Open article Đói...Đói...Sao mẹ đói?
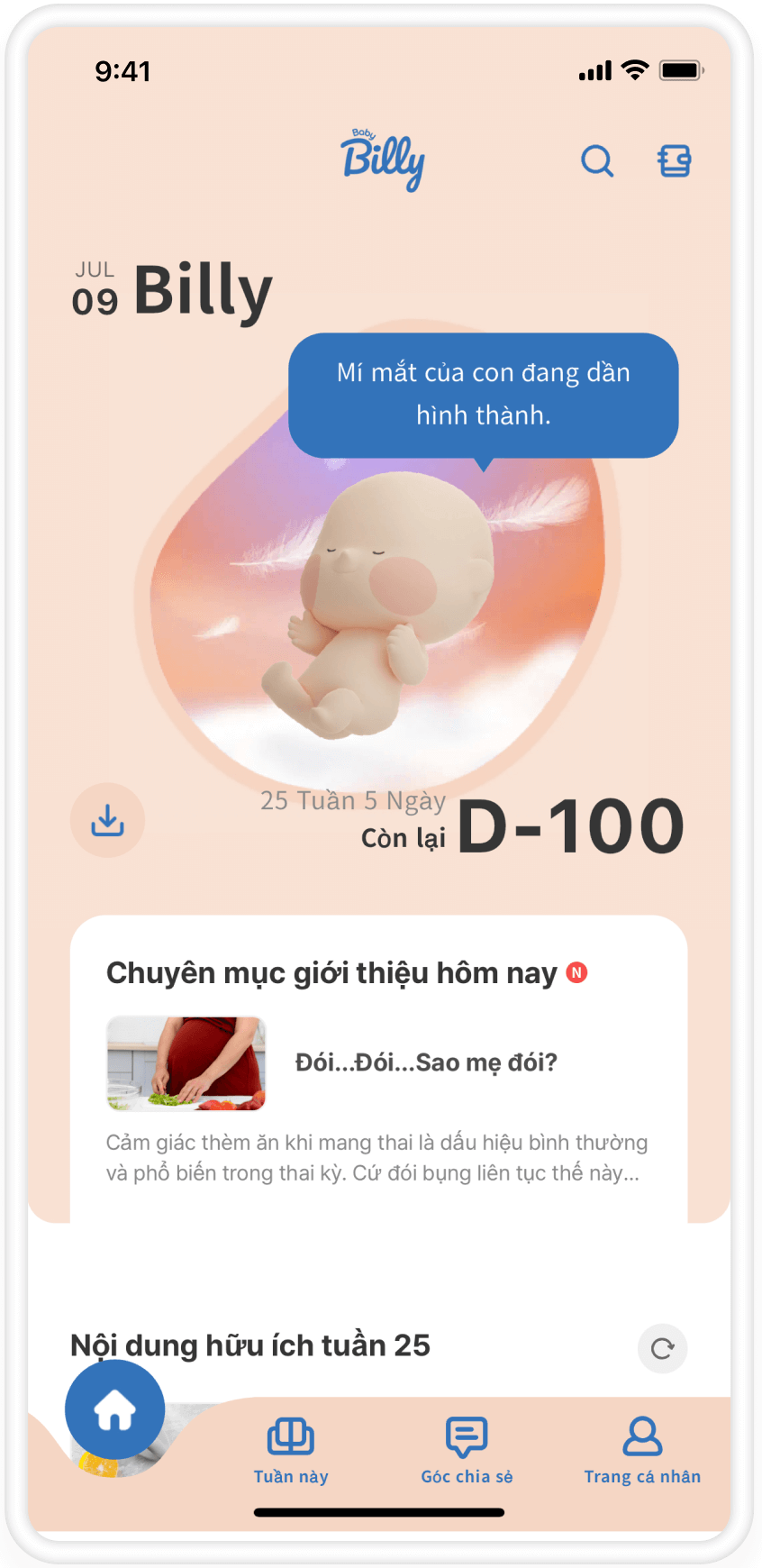 426,1062
